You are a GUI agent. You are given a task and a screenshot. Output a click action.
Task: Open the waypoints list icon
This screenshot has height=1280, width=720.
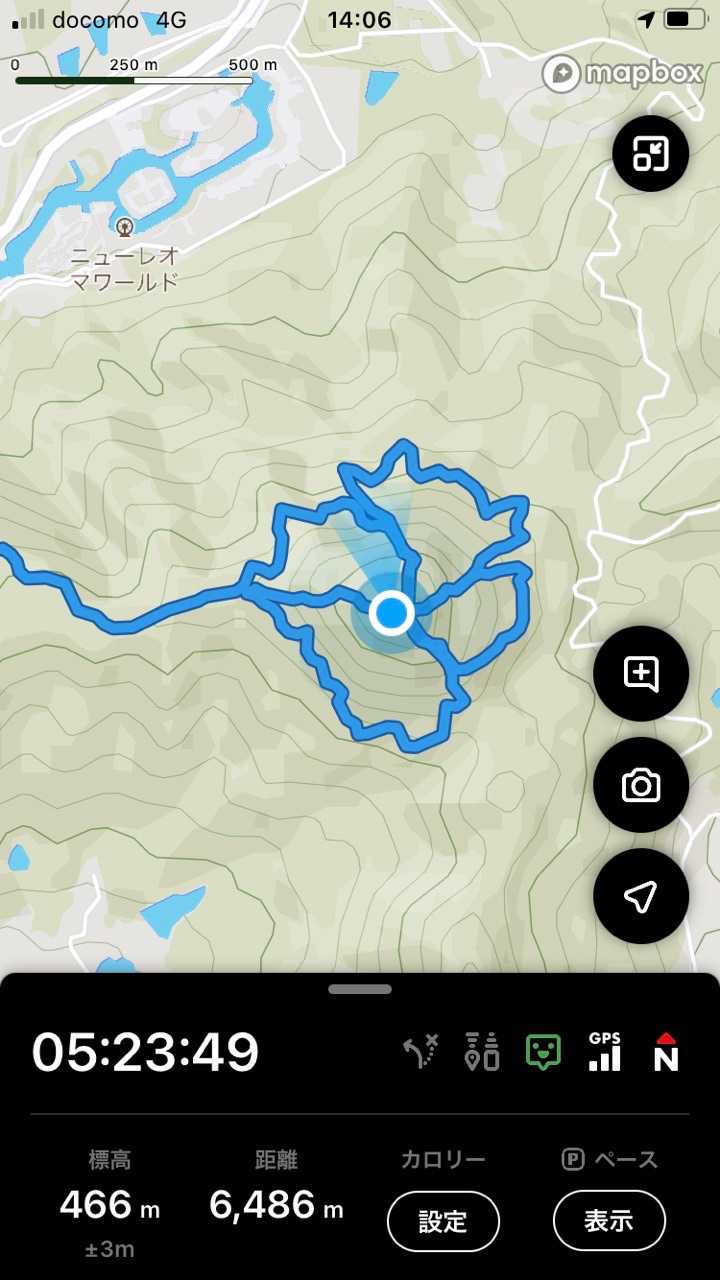pos(482,1052)
